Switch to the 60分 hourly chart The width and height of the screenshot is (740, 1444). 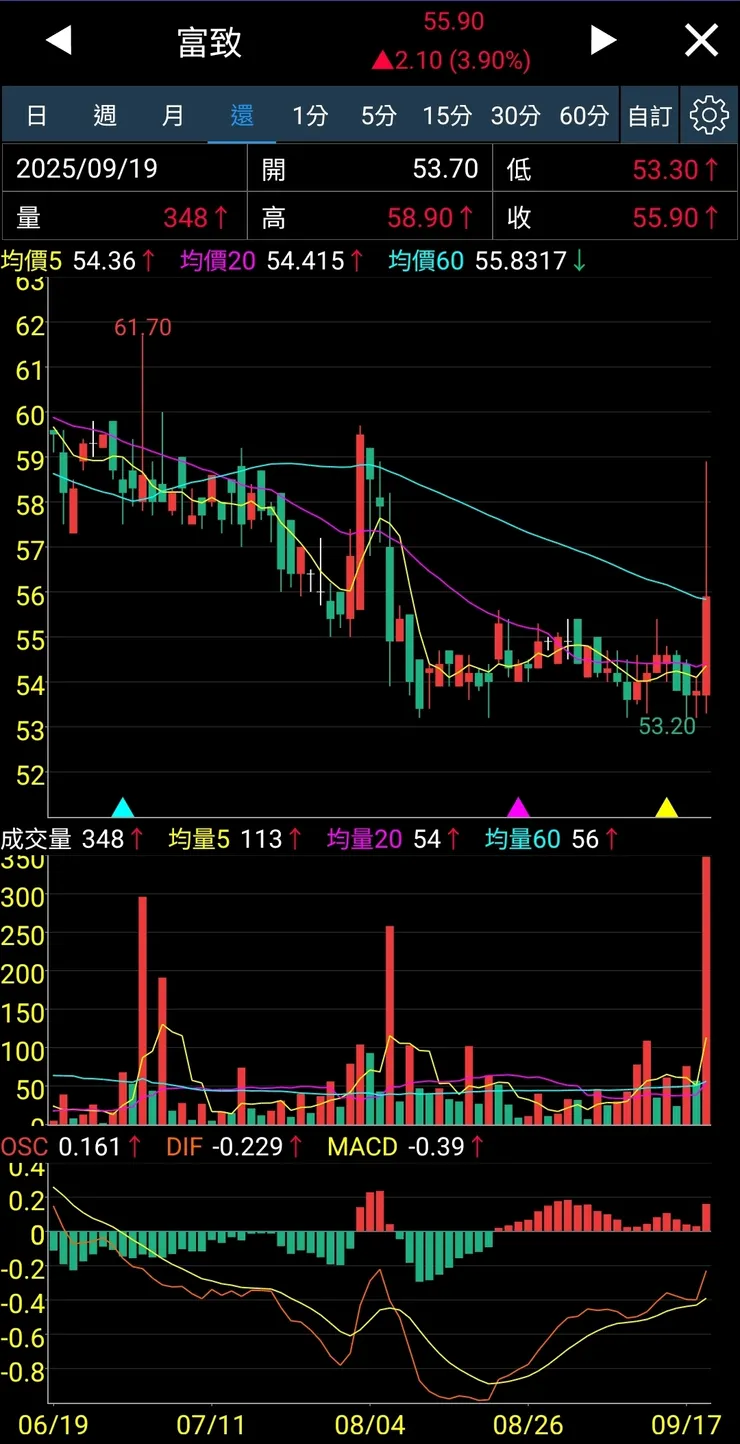584,116
